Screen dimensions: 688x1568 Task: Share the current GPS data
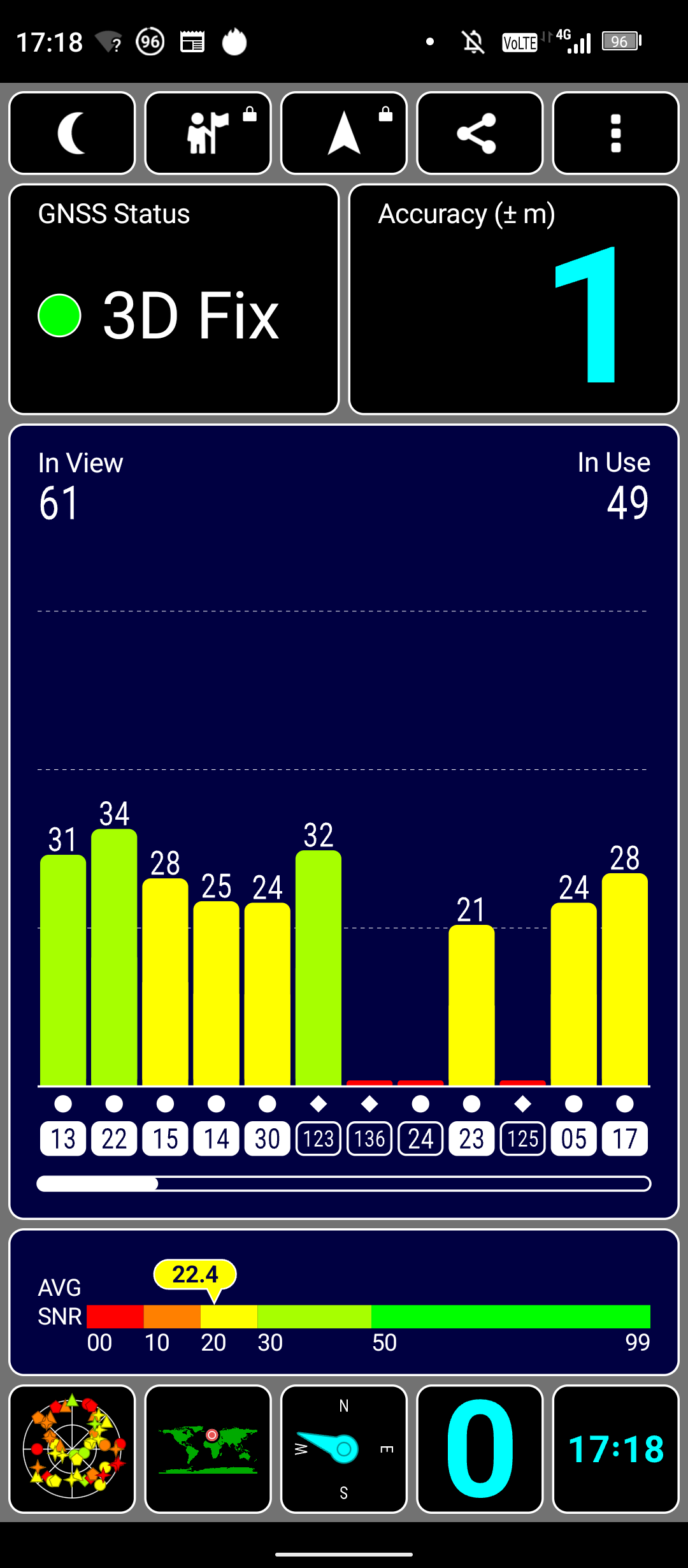click(480, 133)
